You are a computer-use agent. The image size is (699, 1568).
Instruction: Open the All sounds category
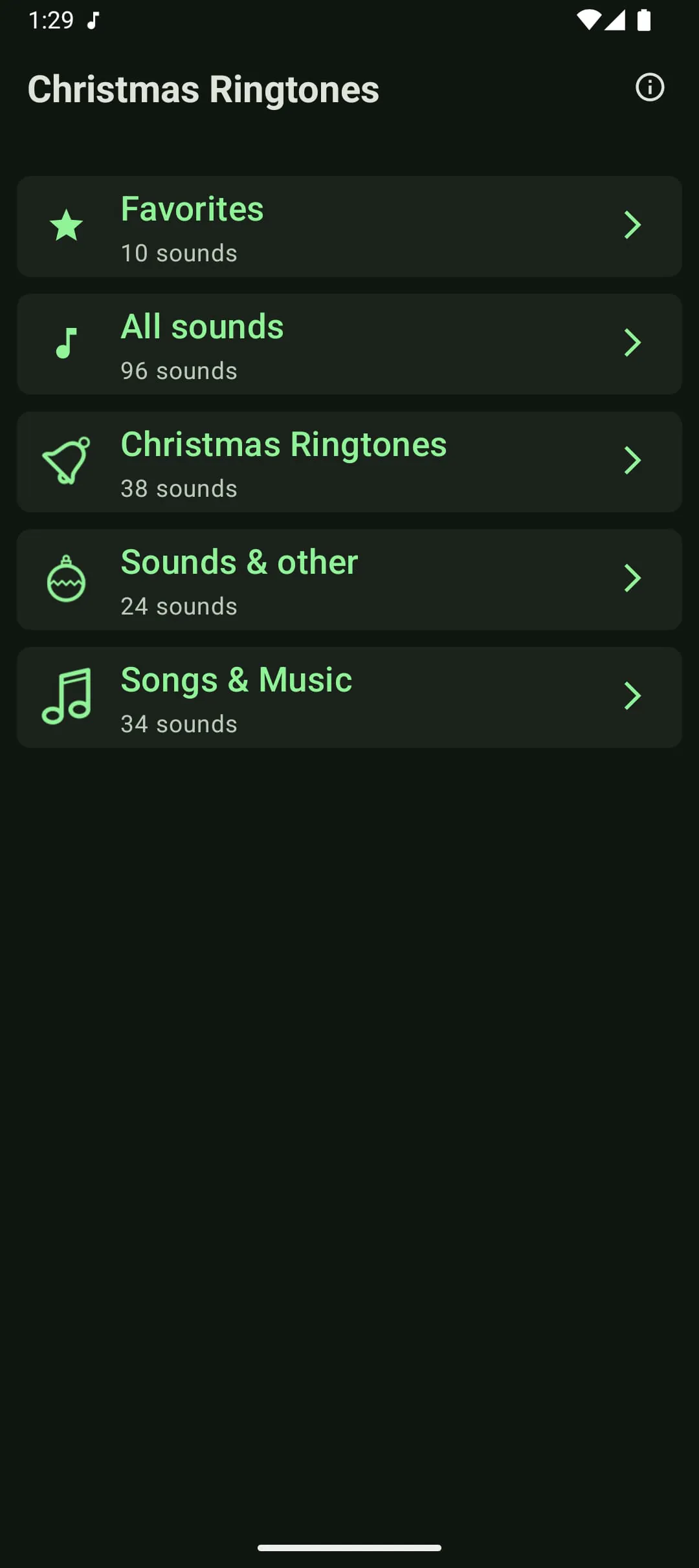coord(349,343)
